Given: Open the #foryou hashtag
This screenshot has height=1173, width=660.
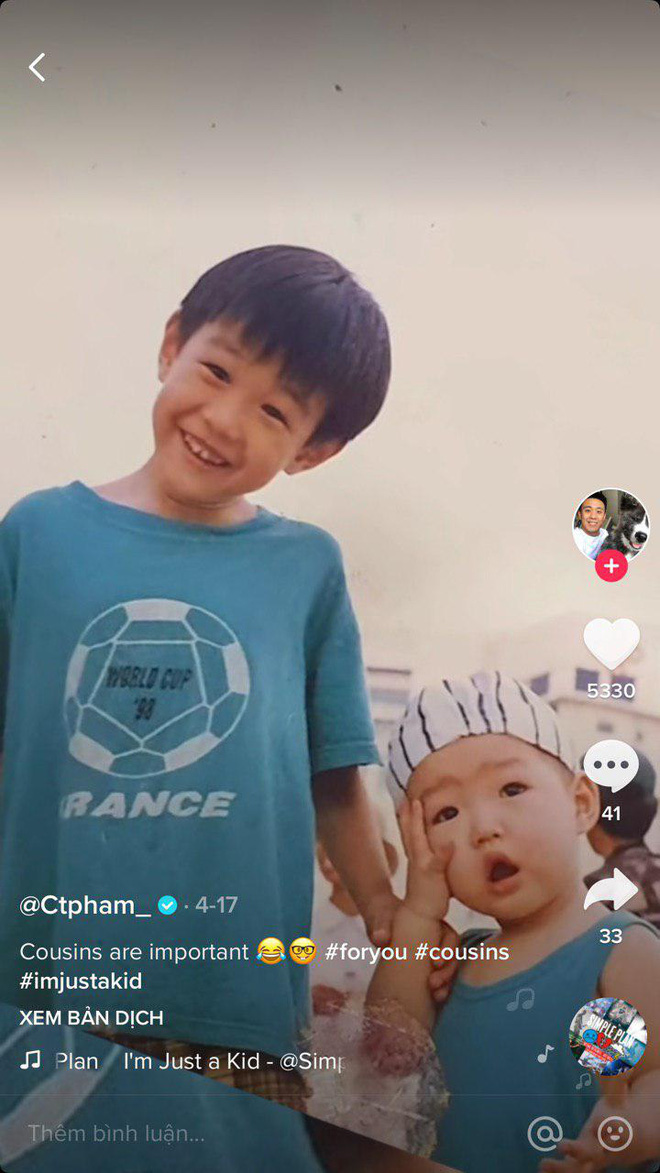Looking at the screenshot, I should tap(365, 951).
